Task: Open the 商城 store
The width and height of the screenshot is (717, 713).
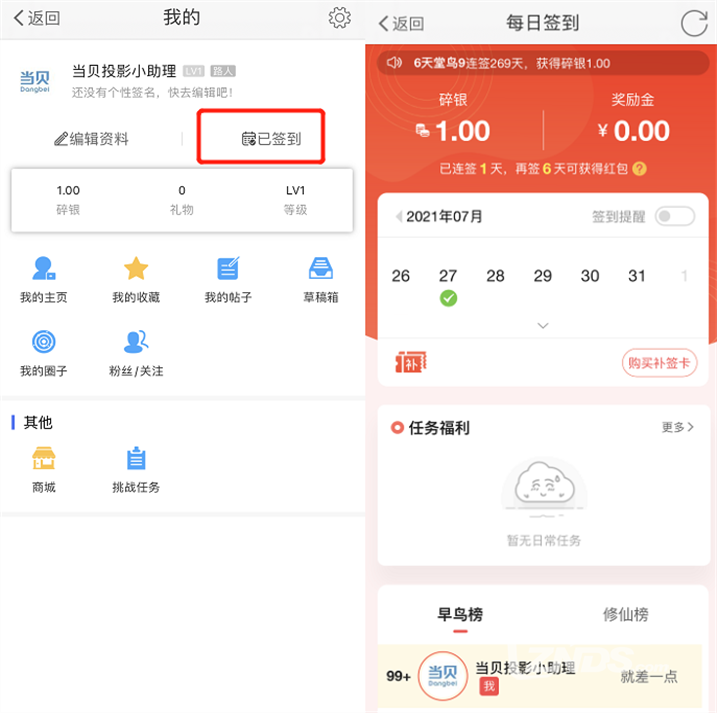Action: click(43, 469)
